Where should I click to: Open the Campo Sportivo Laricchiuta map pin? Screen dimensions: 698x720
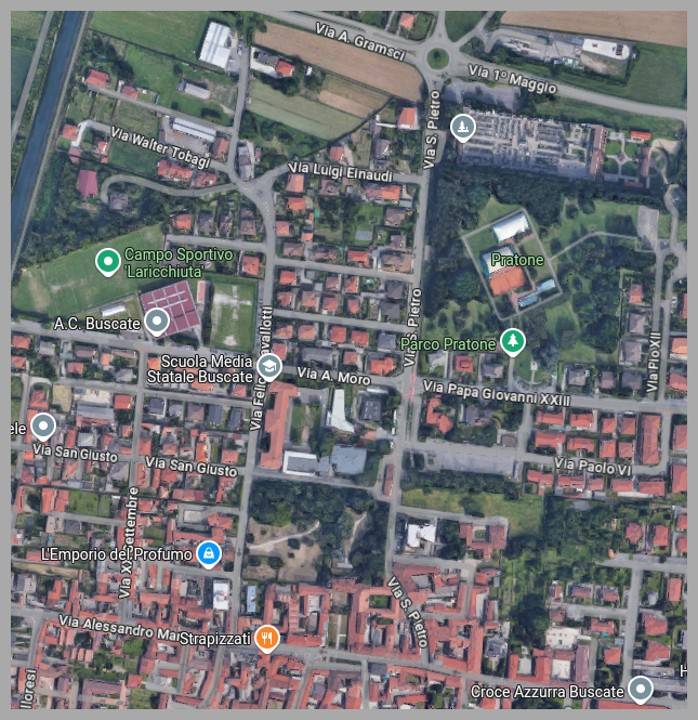[108, 263]
